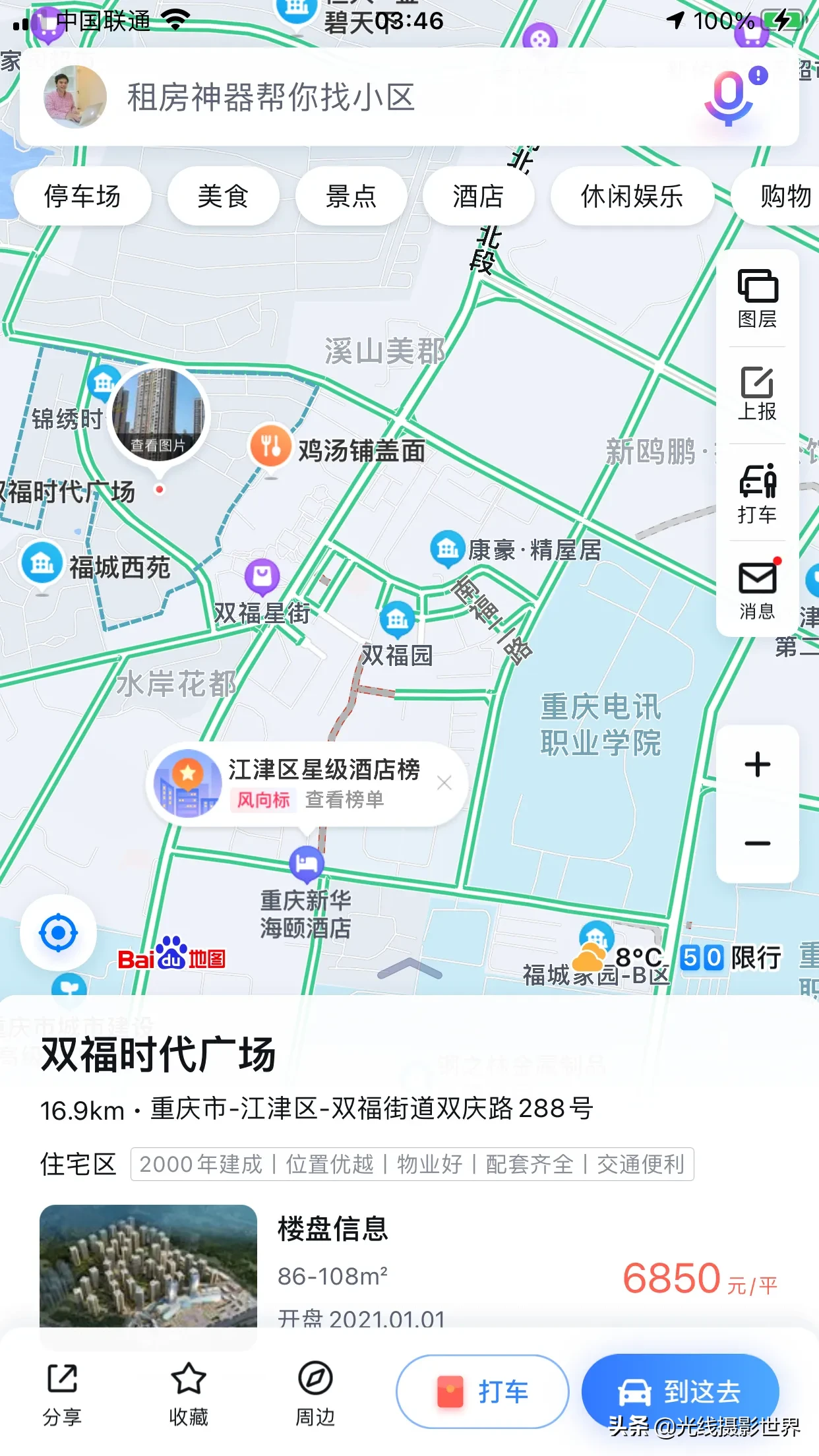Tap 到这去 to navigate there

click(x=681, y=1392)
